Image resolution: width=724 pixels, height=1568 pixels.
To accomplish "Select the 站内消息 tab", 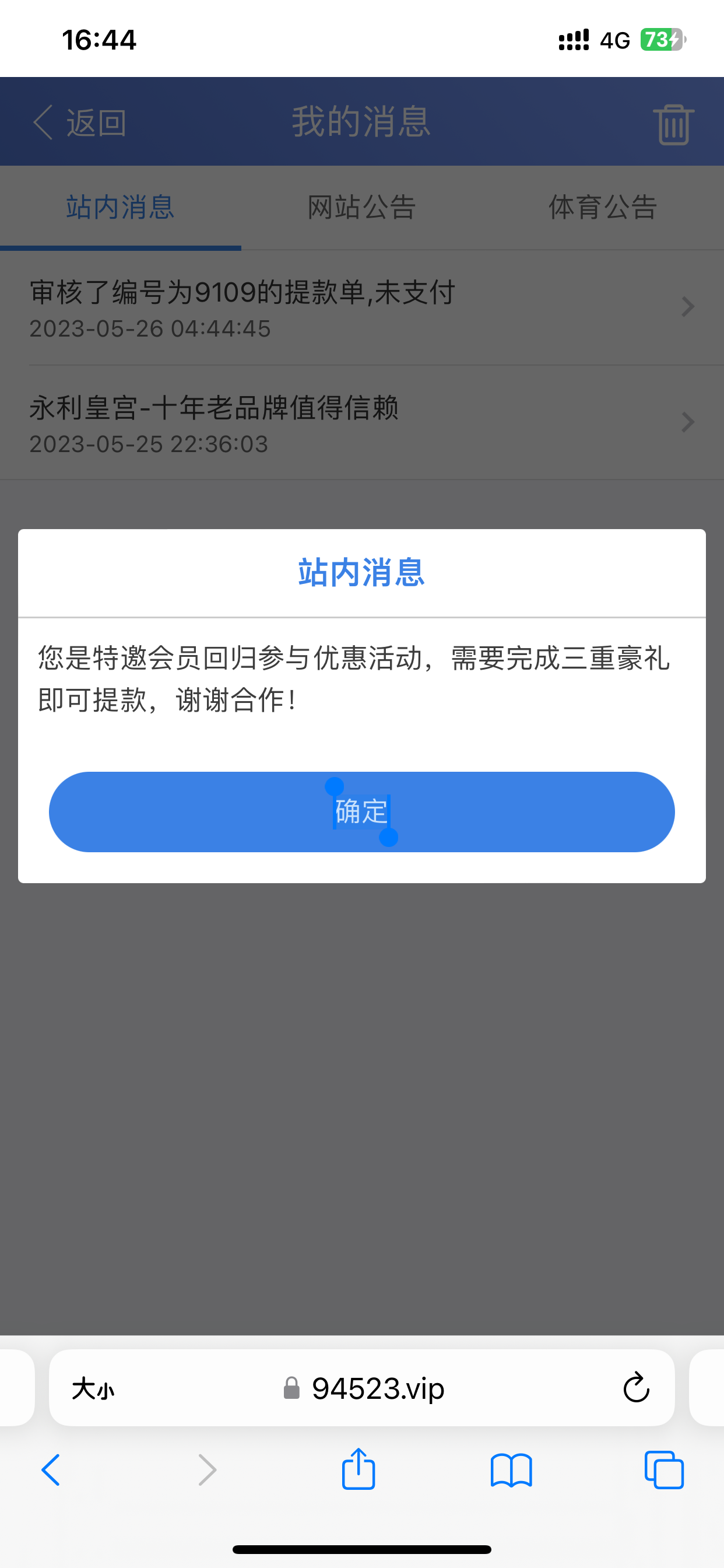I will [121, 207].
